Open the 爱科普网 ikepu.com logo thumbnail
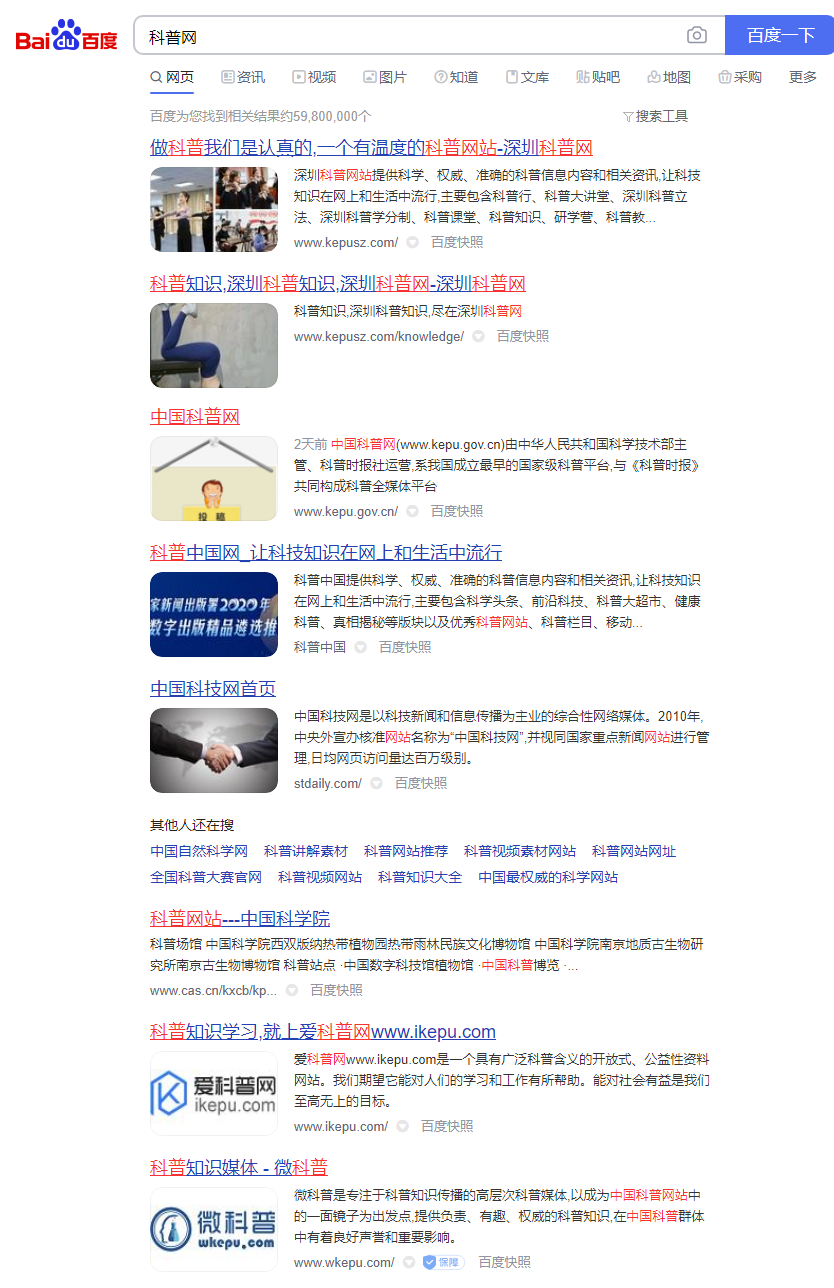834x1288 pixels. click(x=214, y=1093)
